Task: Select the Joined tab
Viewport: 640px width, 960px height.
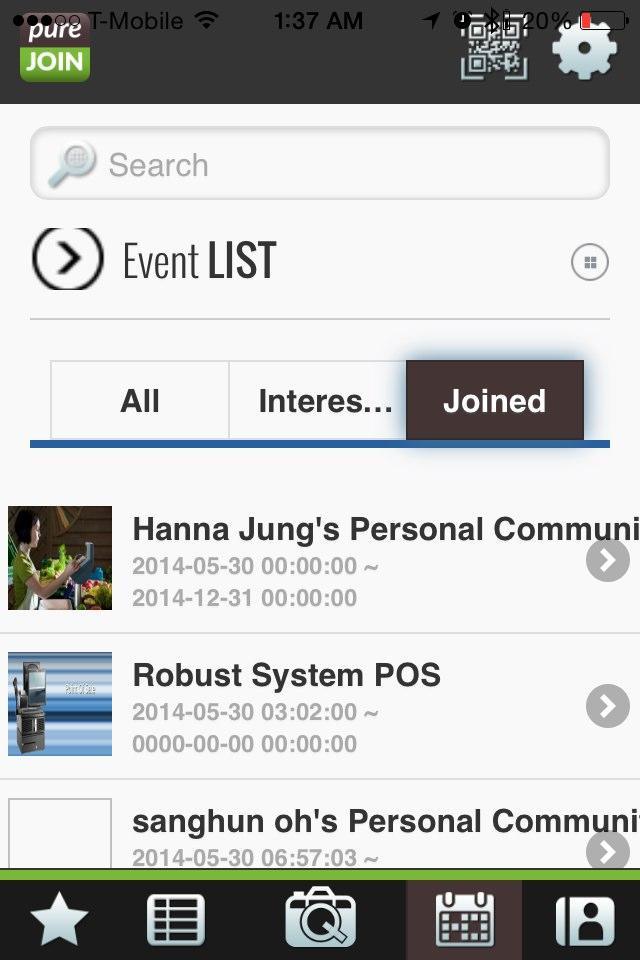Action: tap(494, 401)
